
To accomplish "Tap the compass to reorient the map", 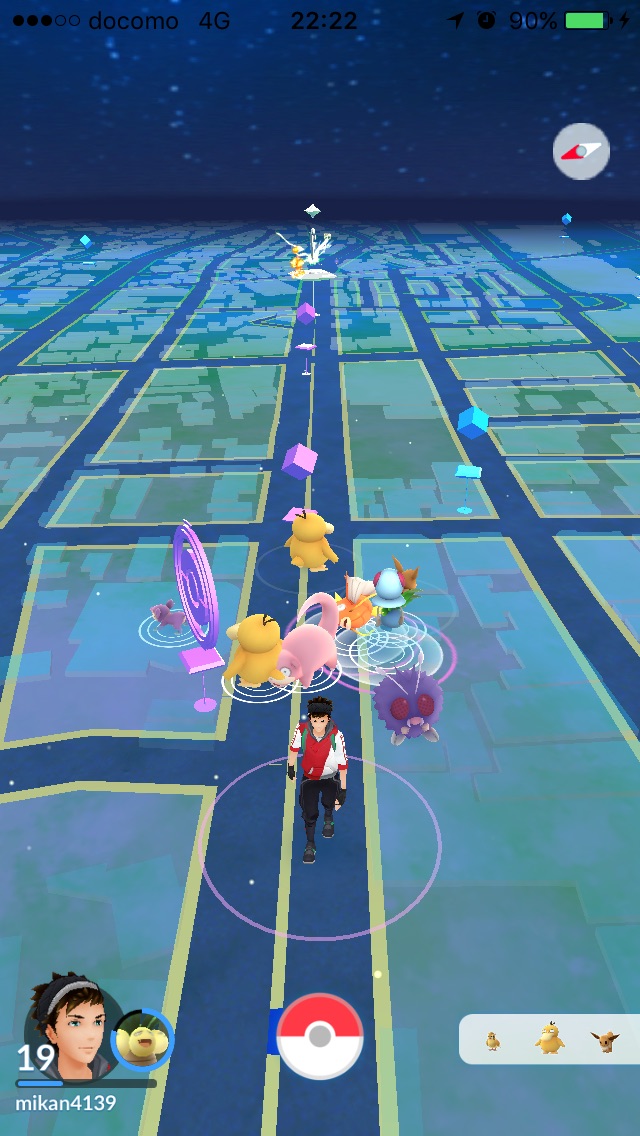I will click(x=581, y=152).
